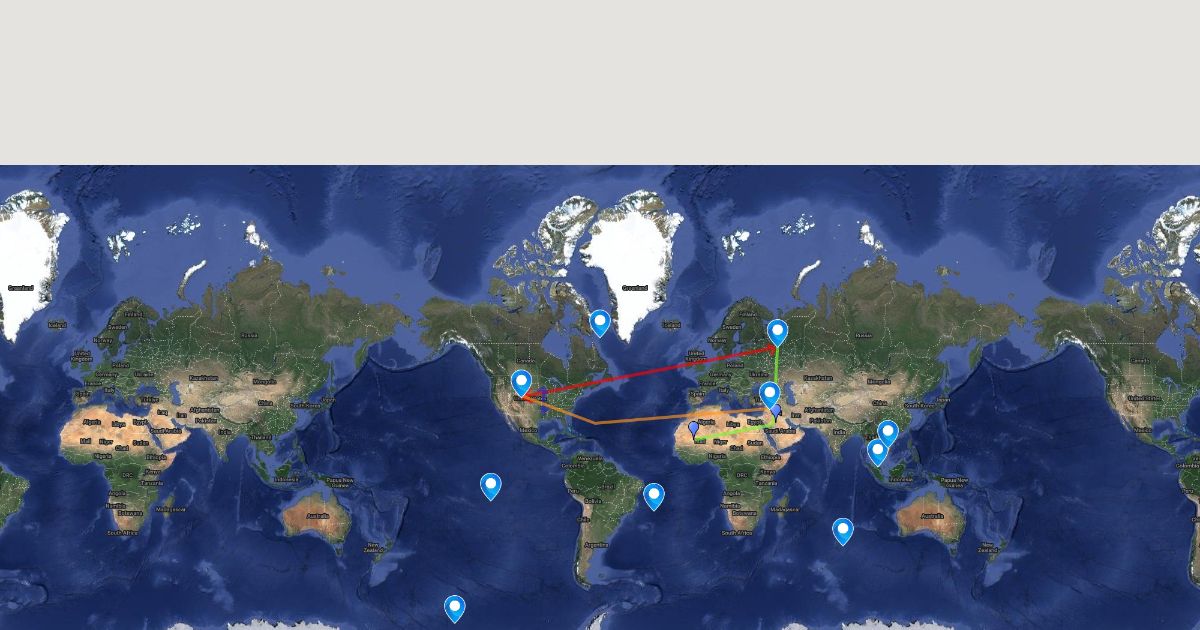Tap the small pin near Saudi Arabia
Image resolution: width=1200 pixels, height=630 pixels.
coord(776,411)
